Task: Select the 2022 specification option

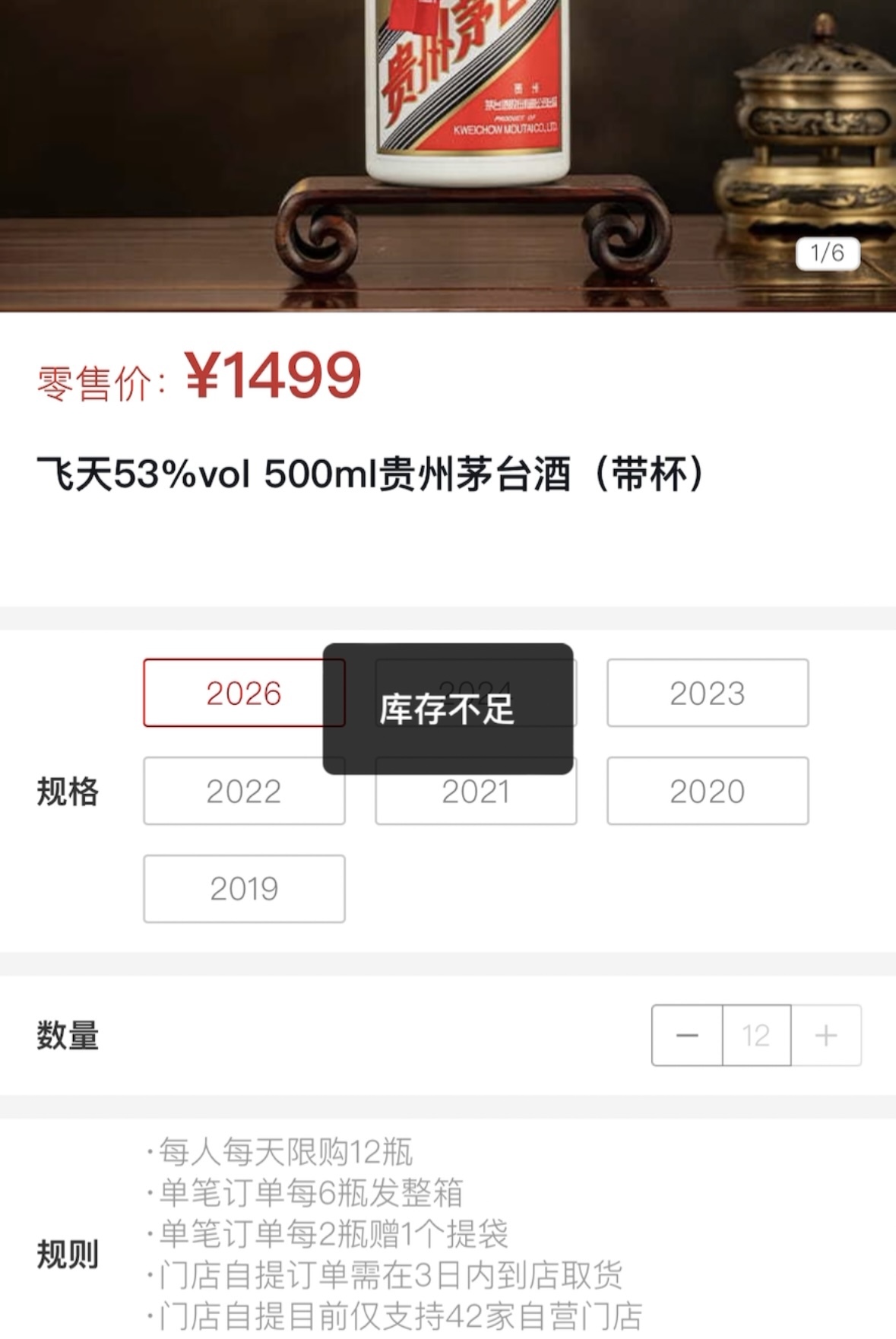Action: pyautogui.click(x=243, y=792)
